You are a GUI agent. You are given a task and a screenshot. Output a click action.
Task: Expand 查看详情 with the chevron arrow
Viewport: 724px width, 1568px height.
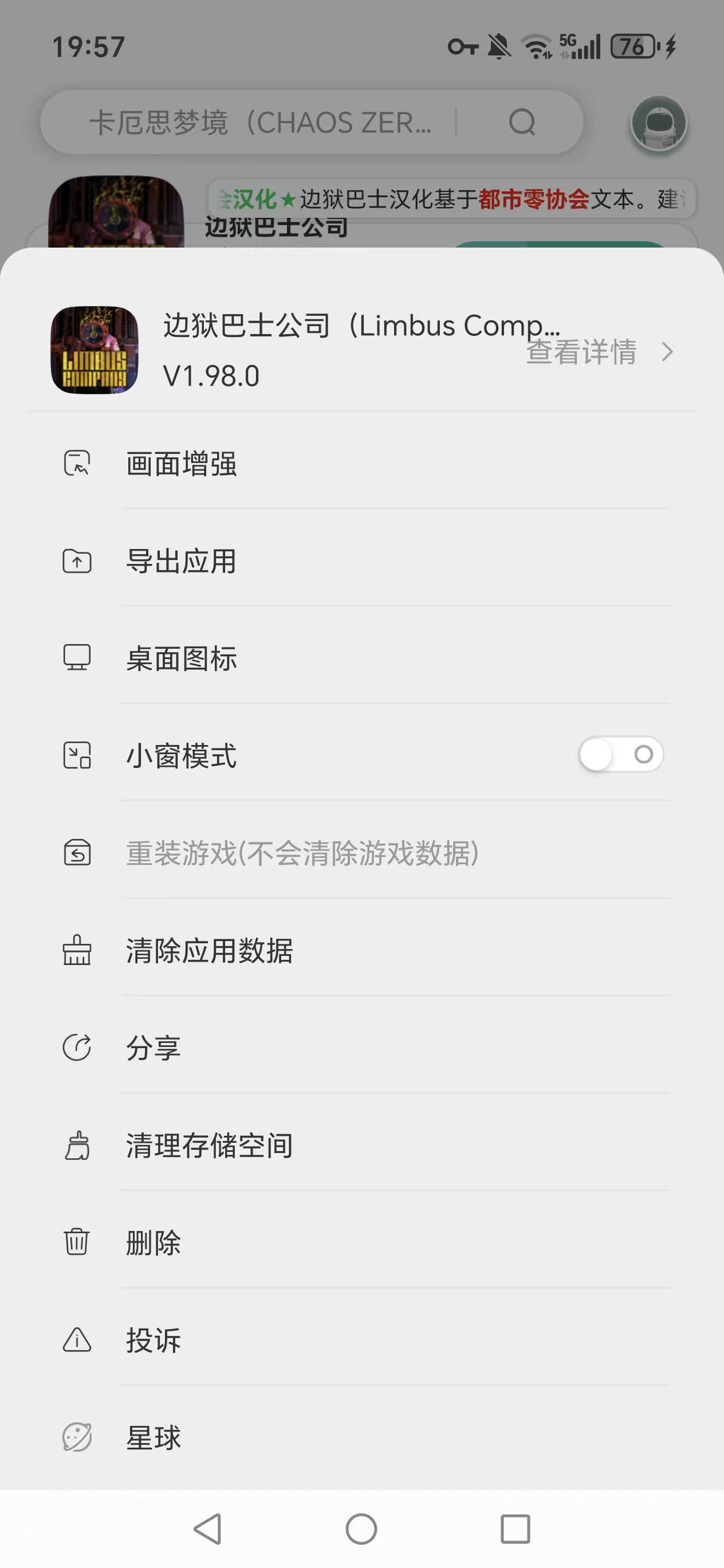pos(667,352)
